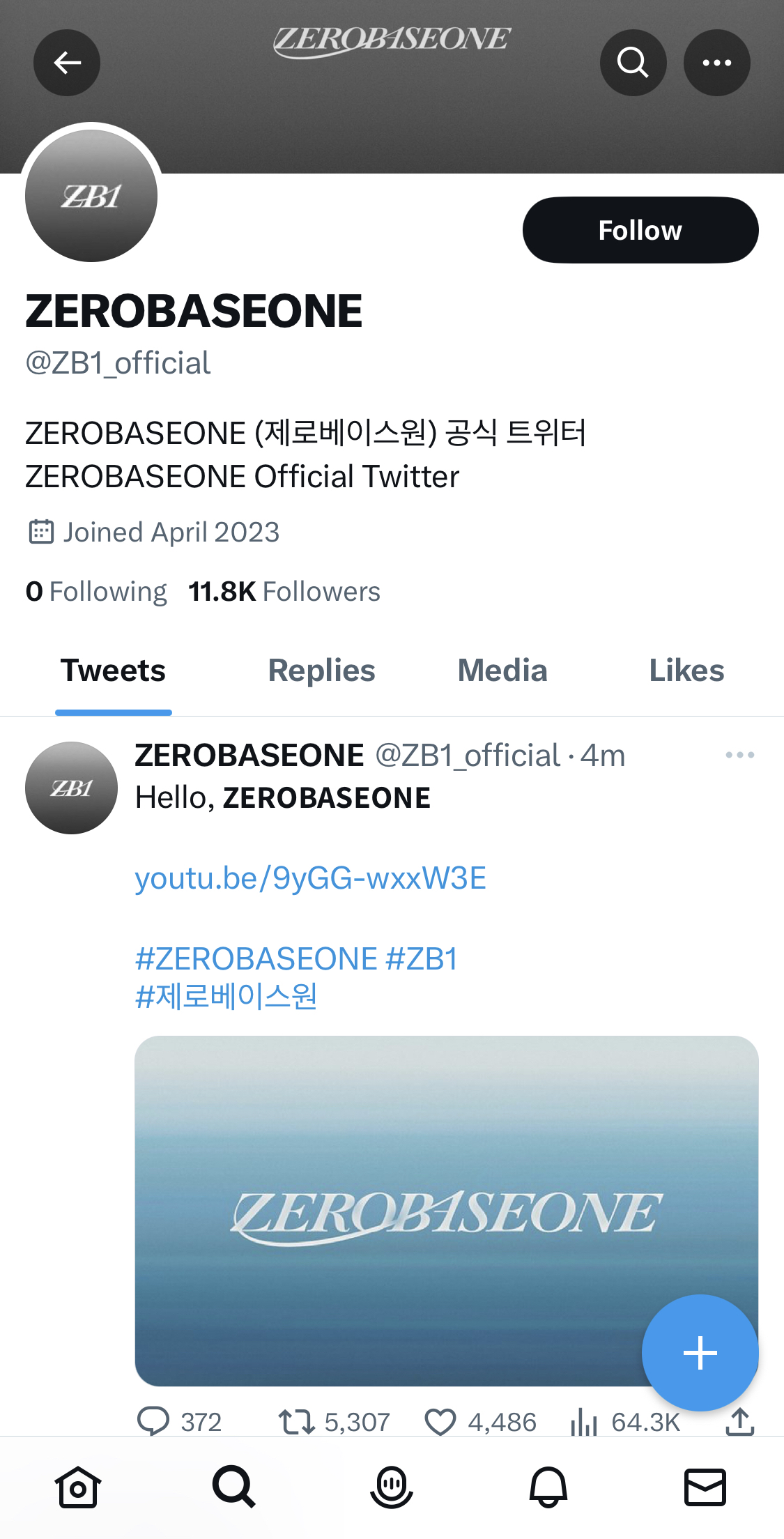The image size is (784, 1539).
Task: Compose a new tweet with plus button
Action: pyautogui.click(x=700, y=1353)
